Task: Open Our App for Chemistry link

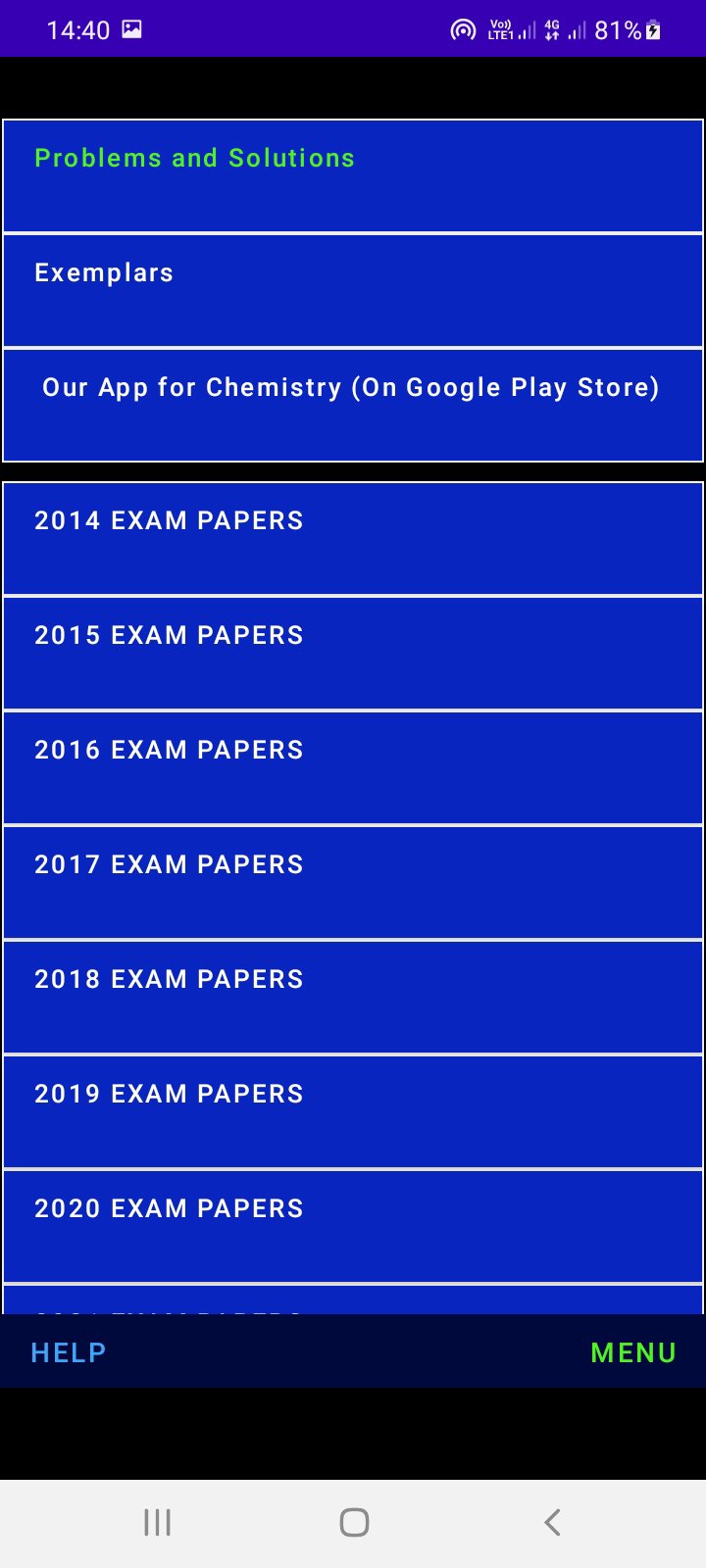Action: [353, 406]
